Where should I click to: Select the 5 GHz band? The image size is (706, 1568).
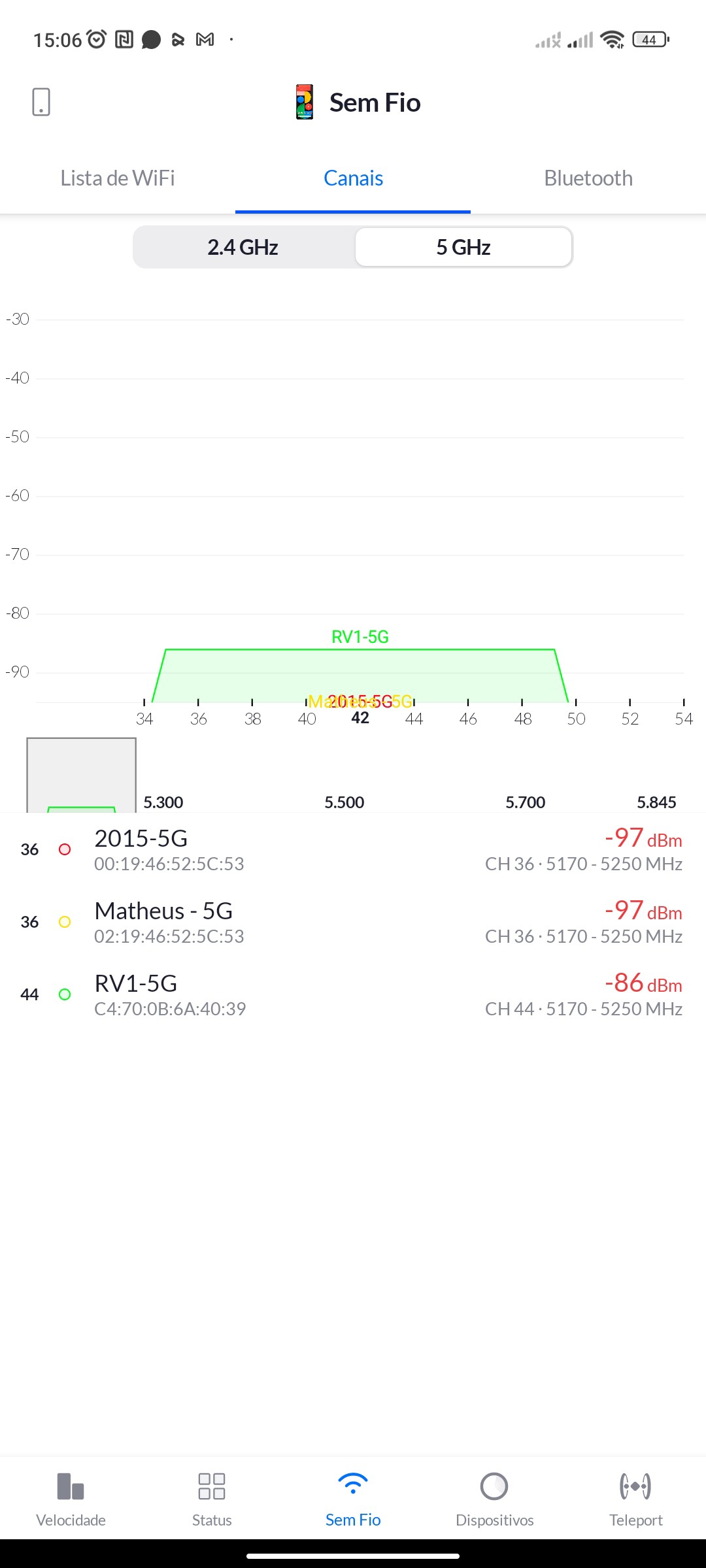click(x=463, y=248)
